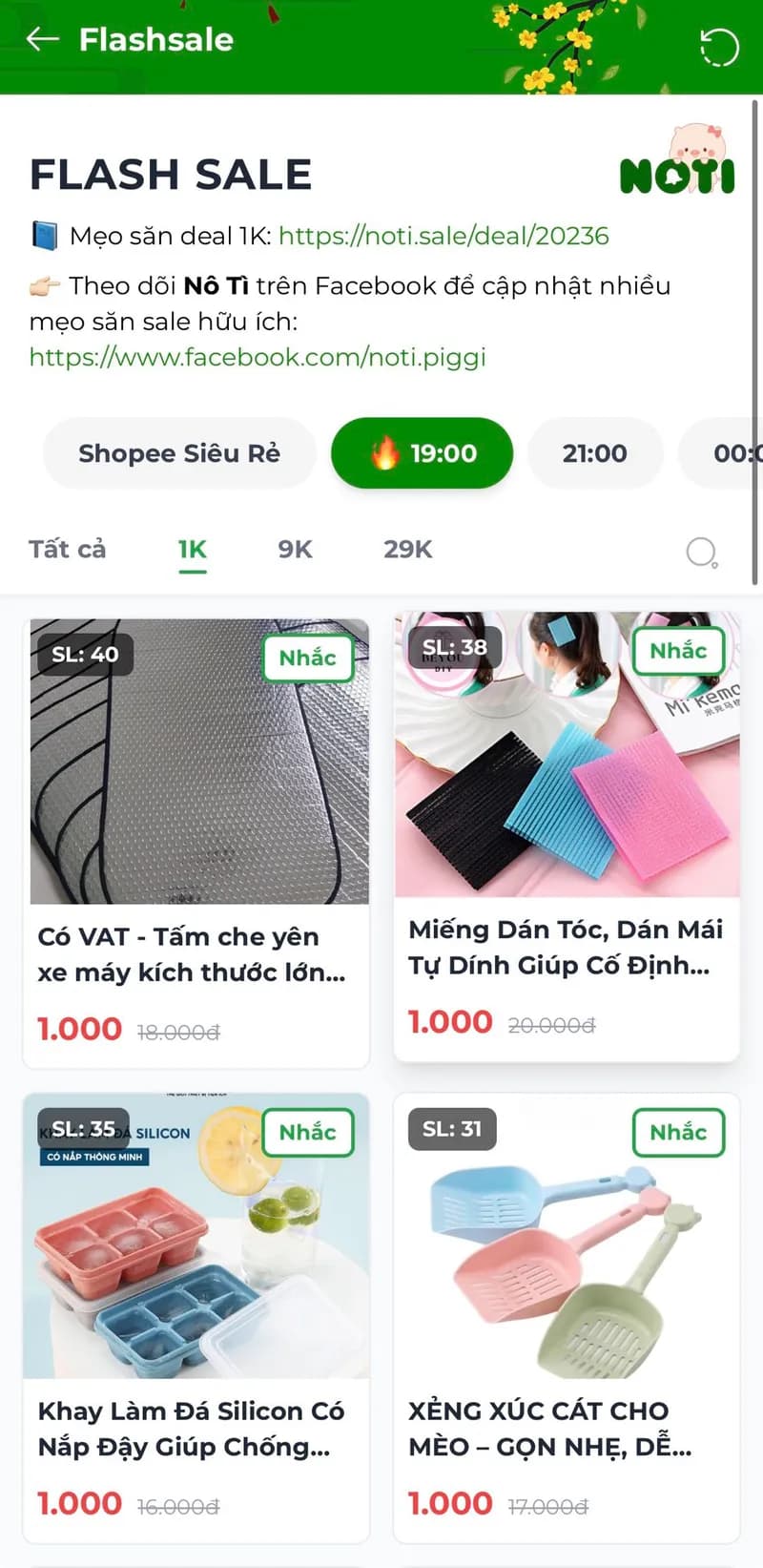763x1568 pixels.
Task: Select the Tất cả tab
Action: (x=66, y=549)
